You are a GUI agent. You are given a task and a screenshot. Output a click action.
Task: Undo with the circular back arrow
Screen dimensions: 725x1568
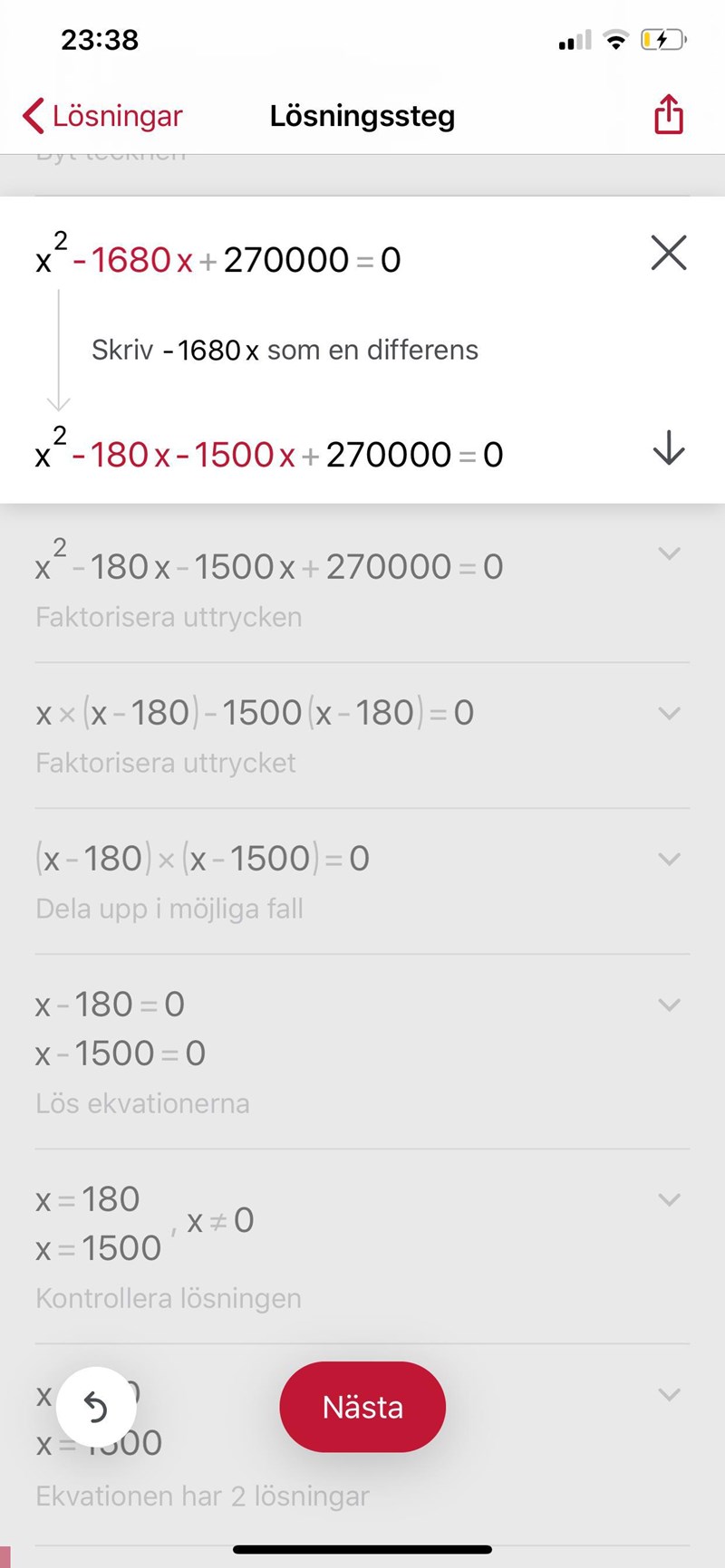pos(96,1407)
